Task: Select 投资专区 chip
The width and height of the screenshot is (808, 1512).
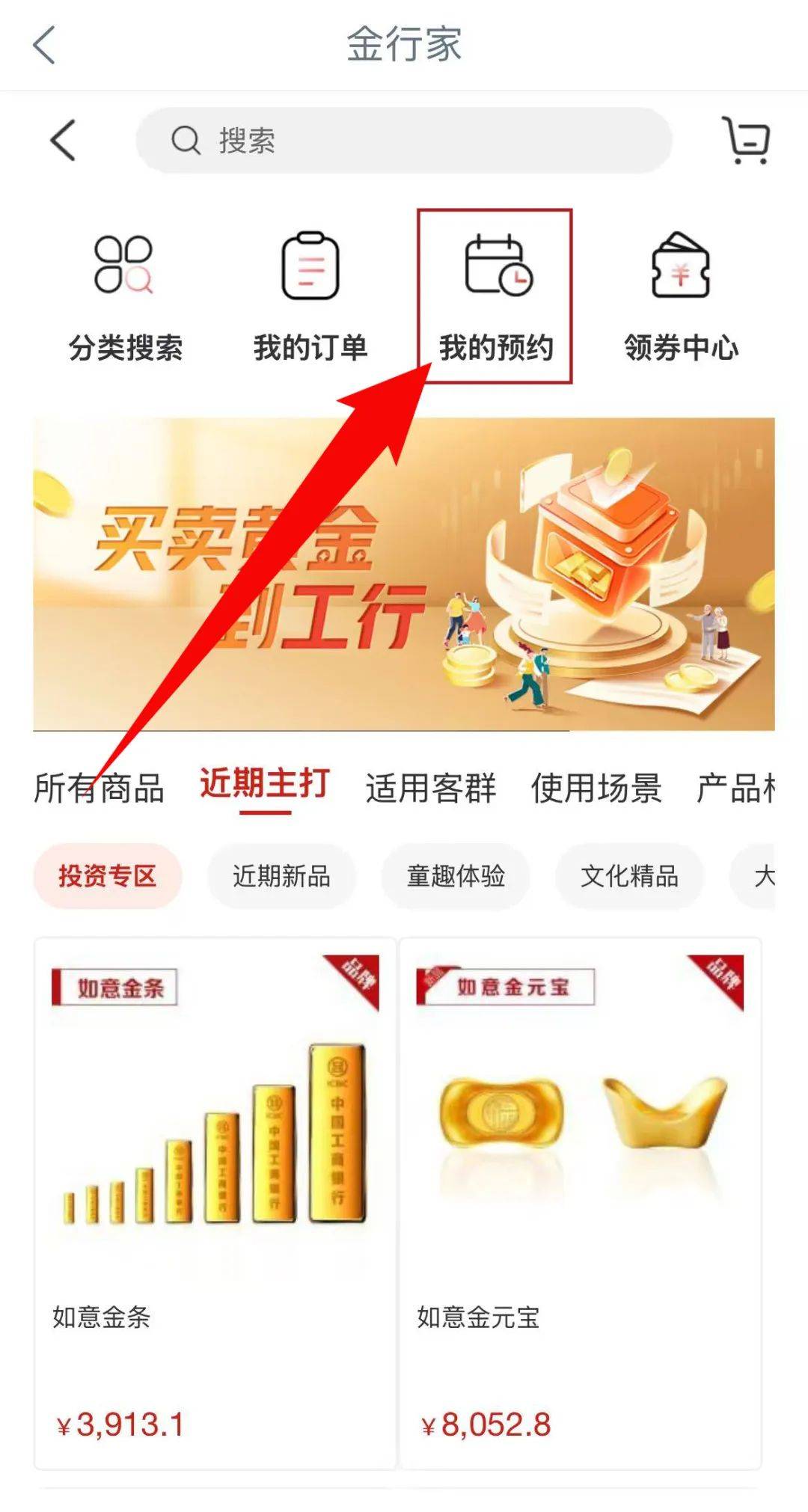Action: [108, 876]
